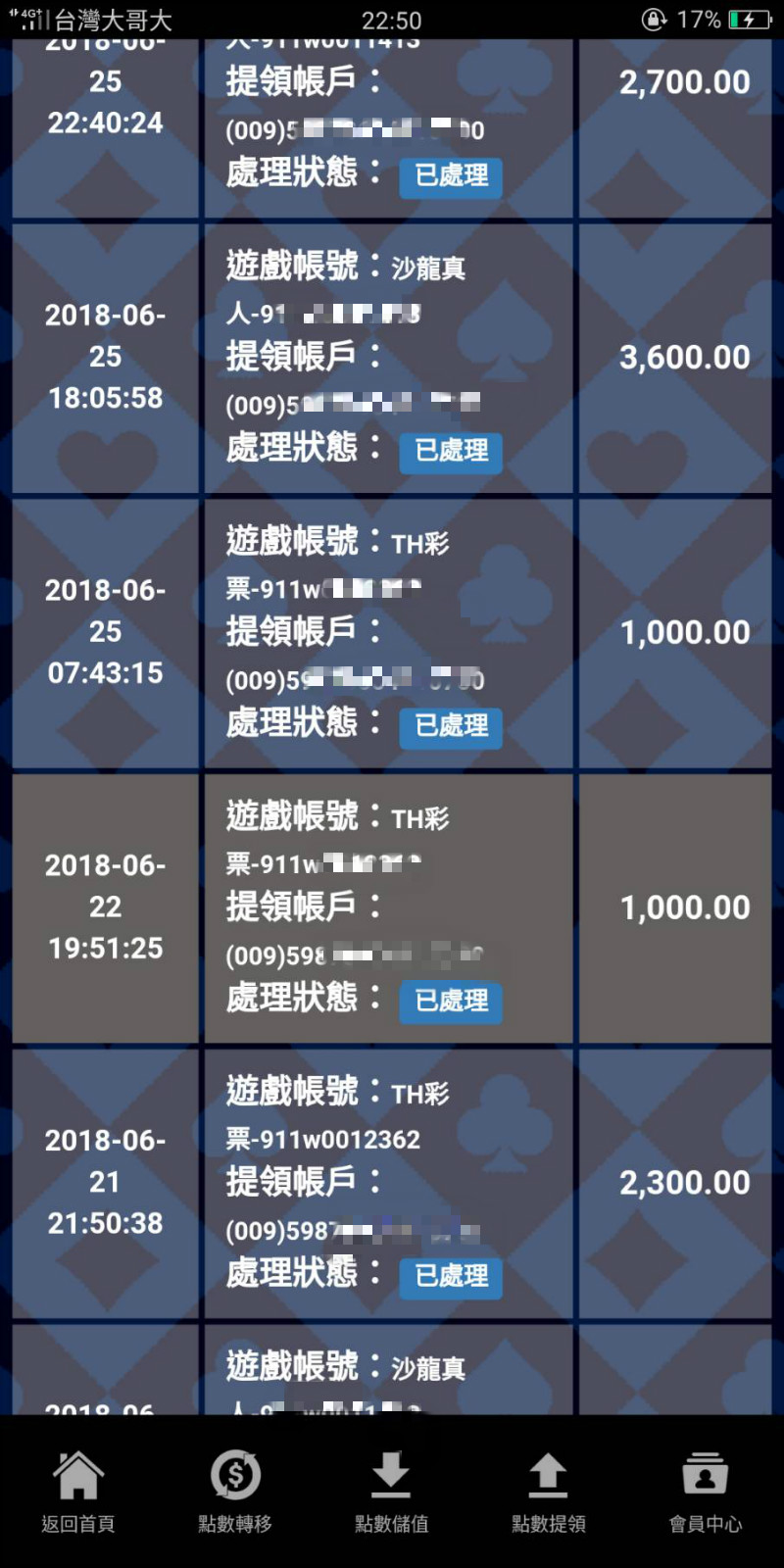Go back to 返回首頁 home

click(x=78, y=1492)
